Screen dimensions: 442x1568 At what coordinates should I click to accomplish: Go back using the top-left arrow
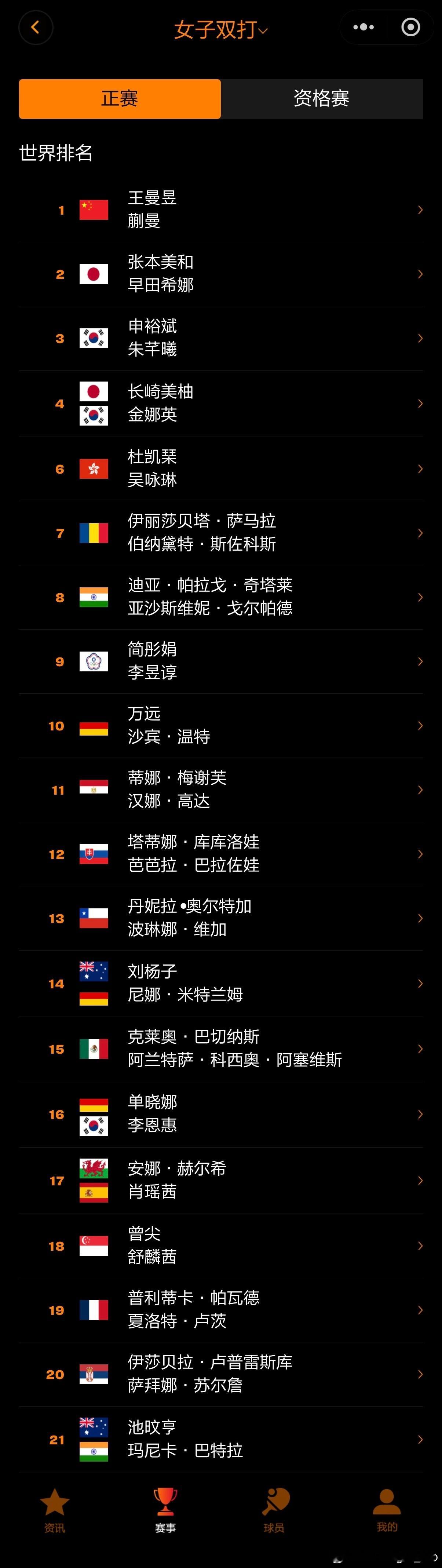tap(35, 28)
